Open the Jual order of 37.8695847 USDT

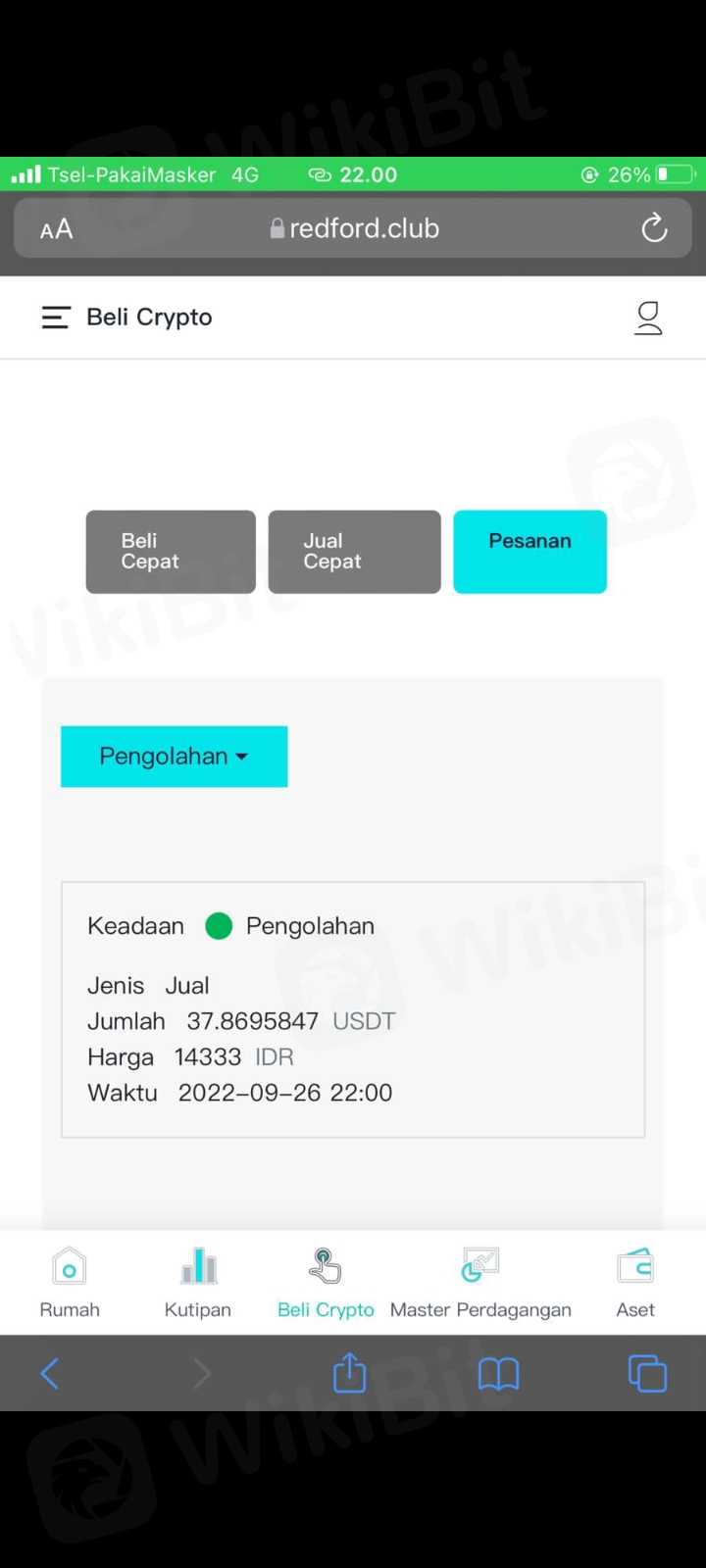[353, 1009]
